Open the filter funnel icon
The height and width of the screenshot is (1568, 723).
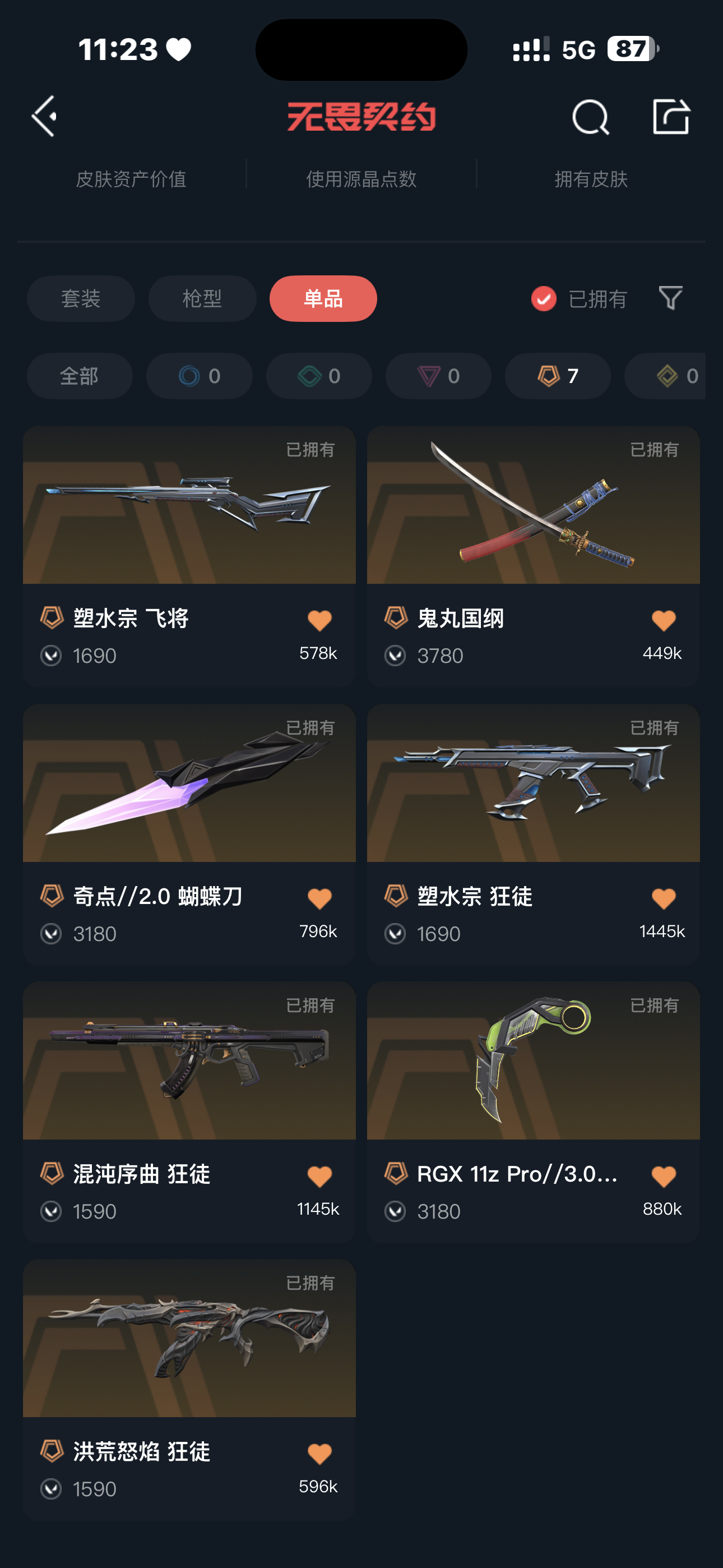[670, 298]
